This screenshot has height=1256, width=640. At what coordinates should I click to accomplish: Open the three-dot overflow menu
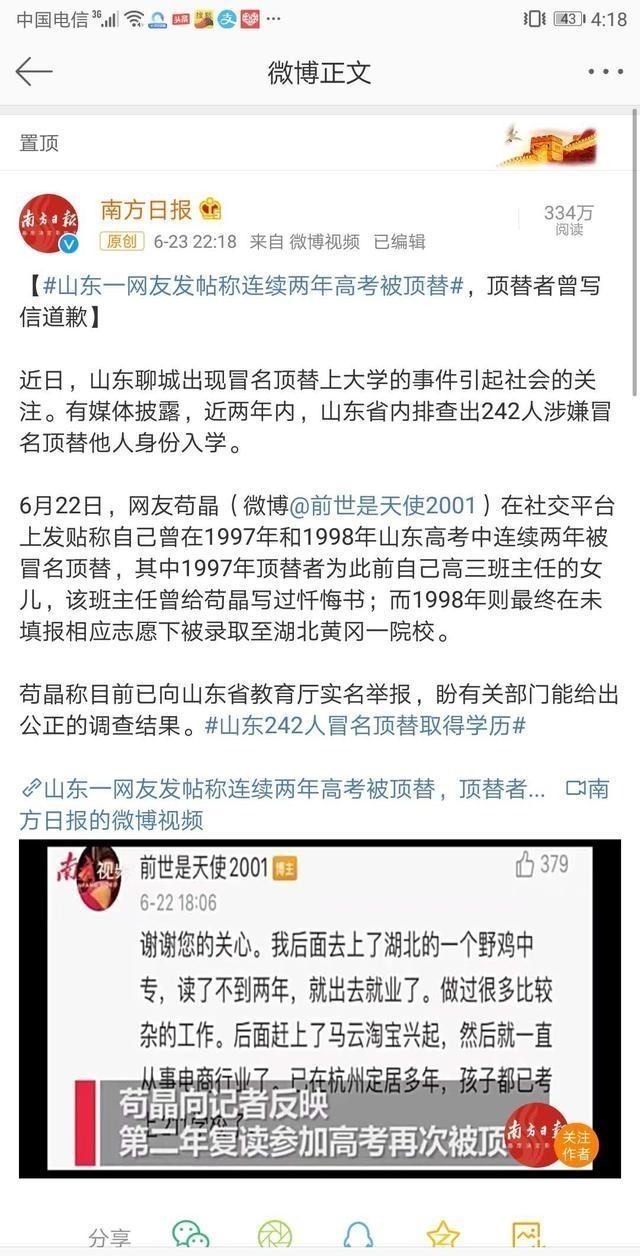[605, 72]
